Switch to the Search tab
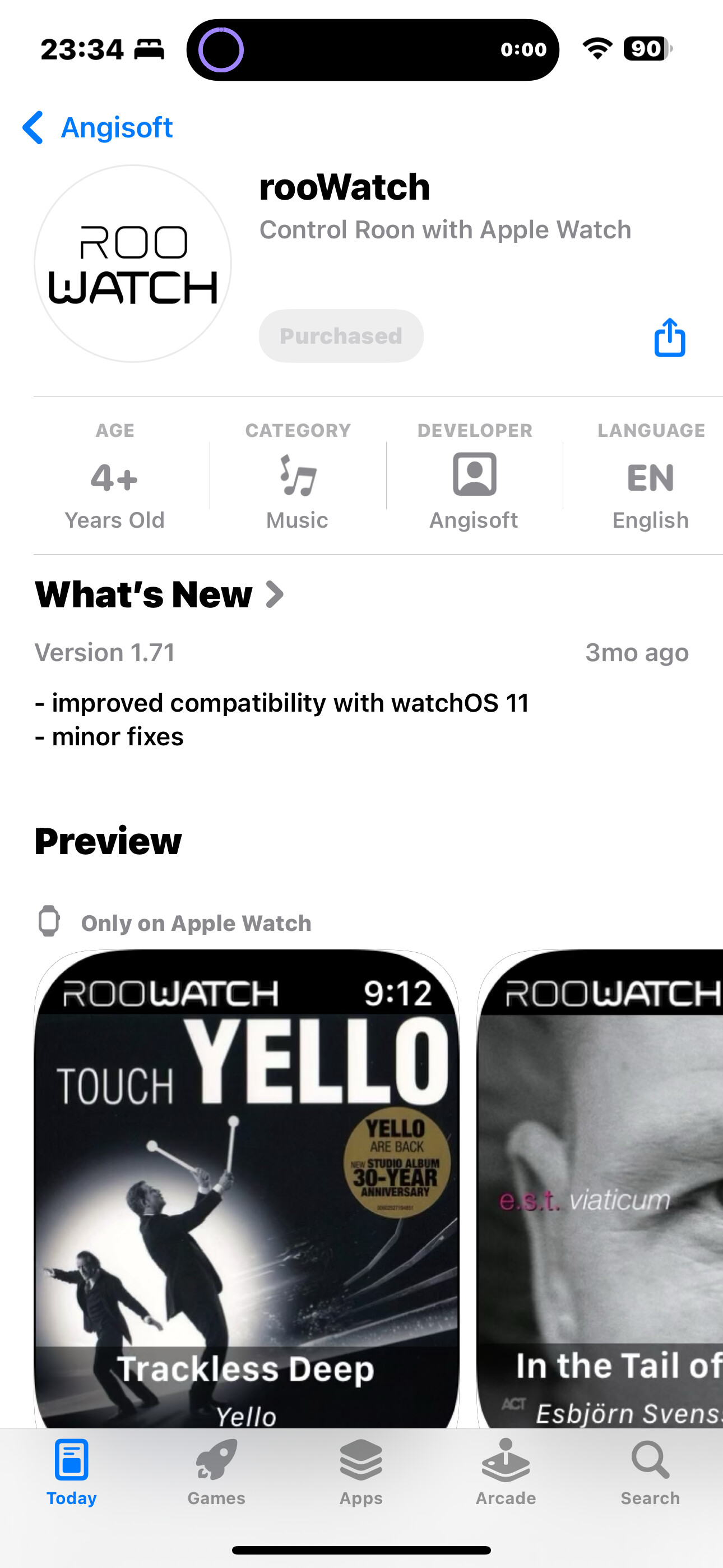The image size is (723, 1568). tap(650, 1472)
